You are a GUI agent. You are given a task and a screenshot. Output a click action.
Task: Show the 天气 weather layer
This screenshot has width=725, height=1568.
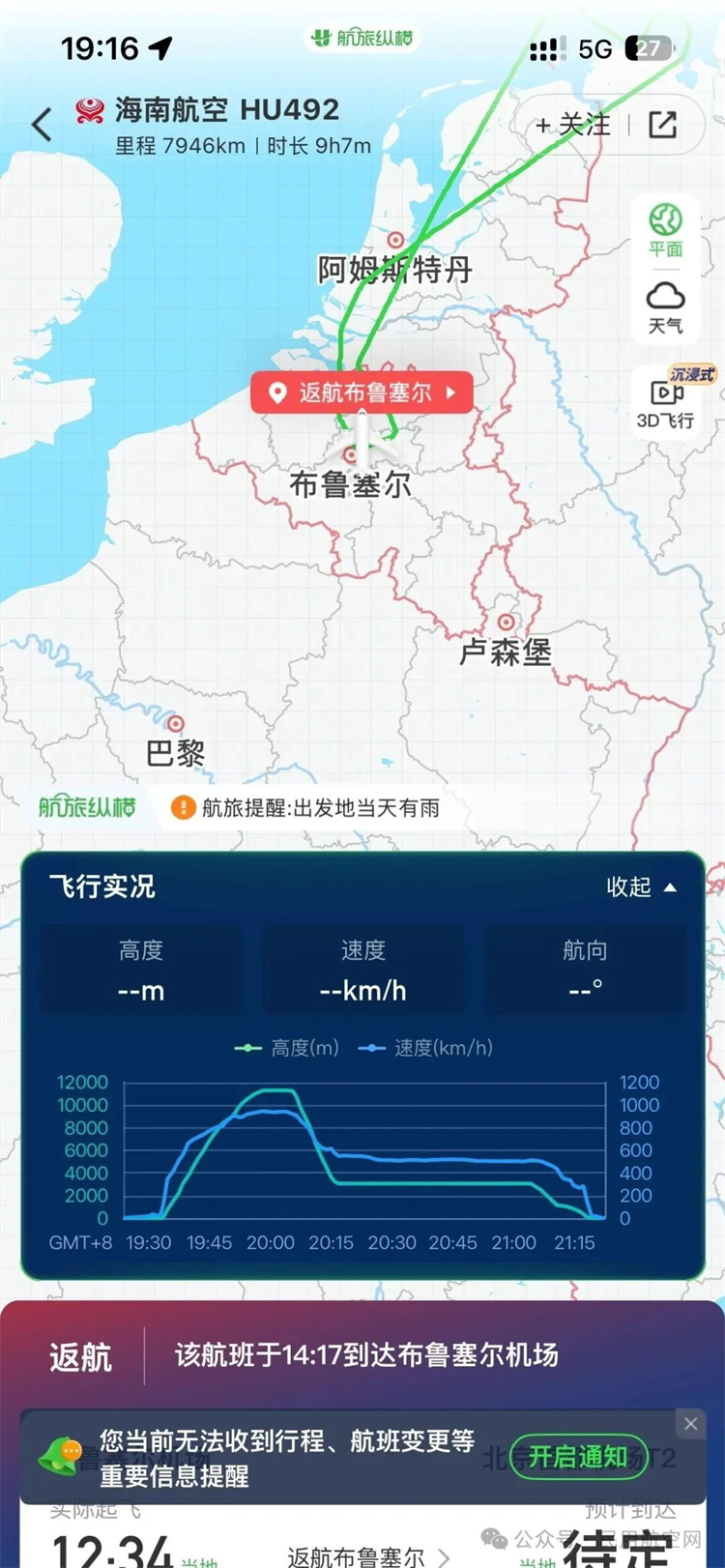click(665, 307)
